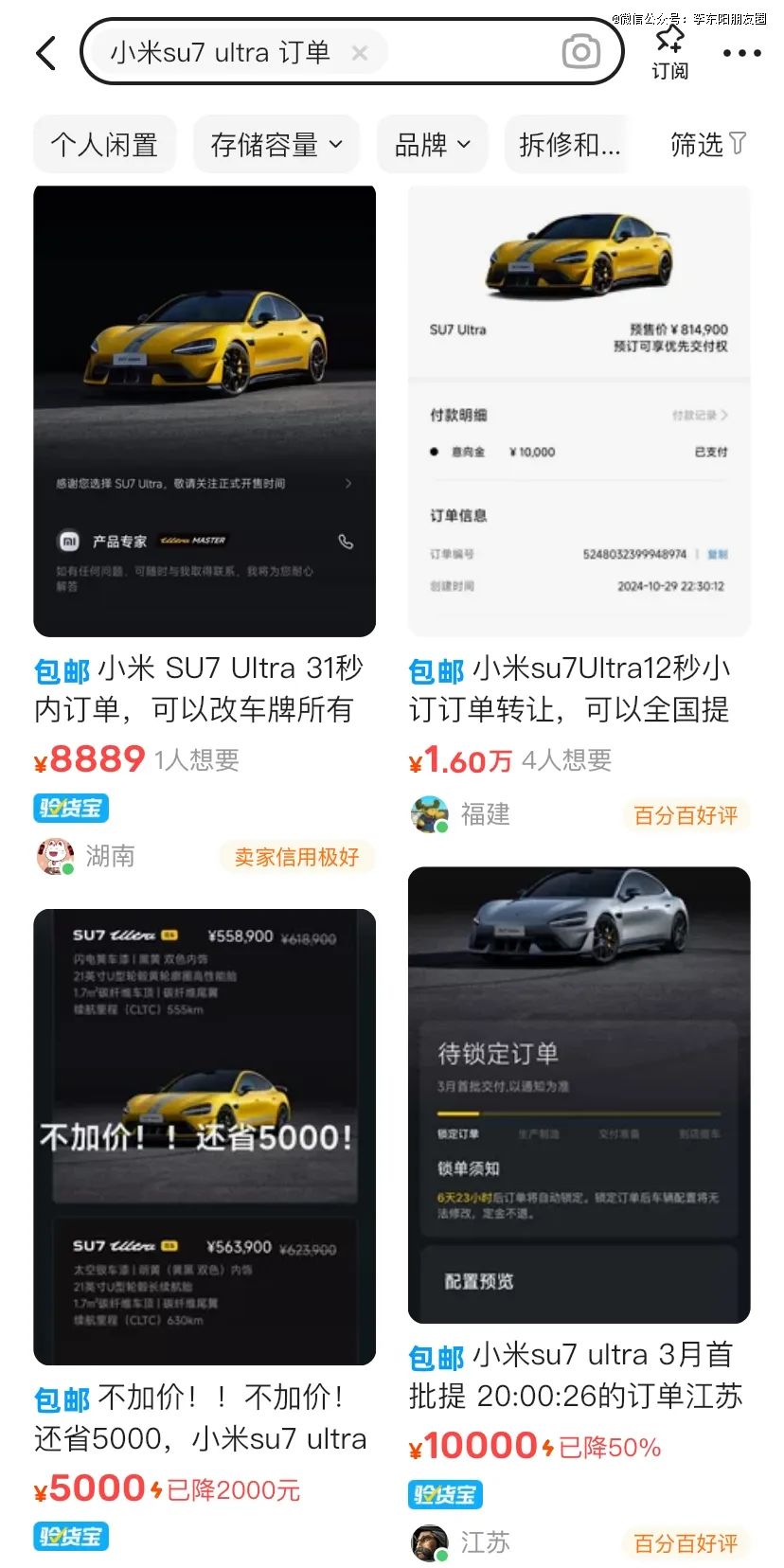This screenshot has height=1568, width=784.
Task: Subscribe to this search with 订阅
Action: coord(669,53)
